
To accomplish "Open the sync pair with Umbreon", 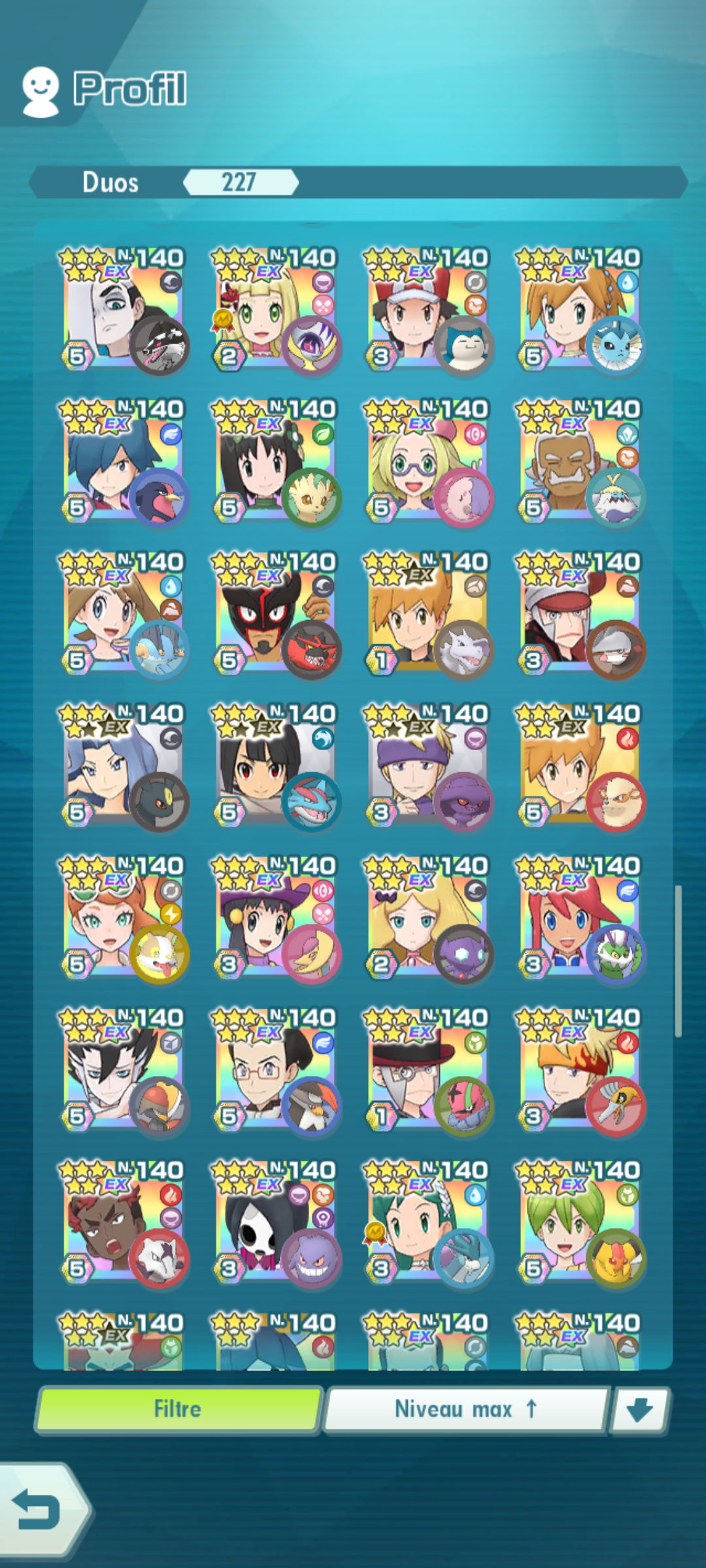I will (x=122, y=768).
